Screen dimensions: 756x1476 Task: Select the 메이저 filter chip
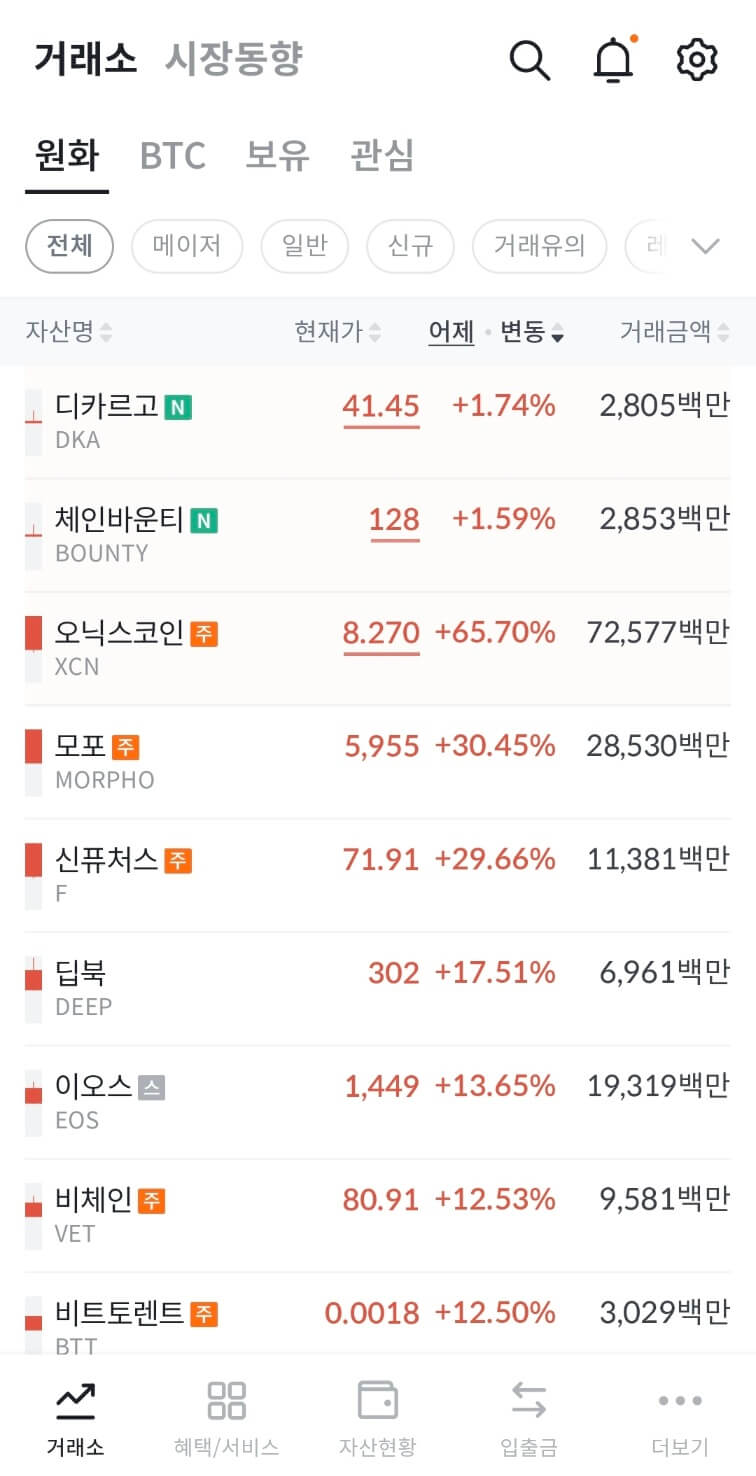click(187, 246)
